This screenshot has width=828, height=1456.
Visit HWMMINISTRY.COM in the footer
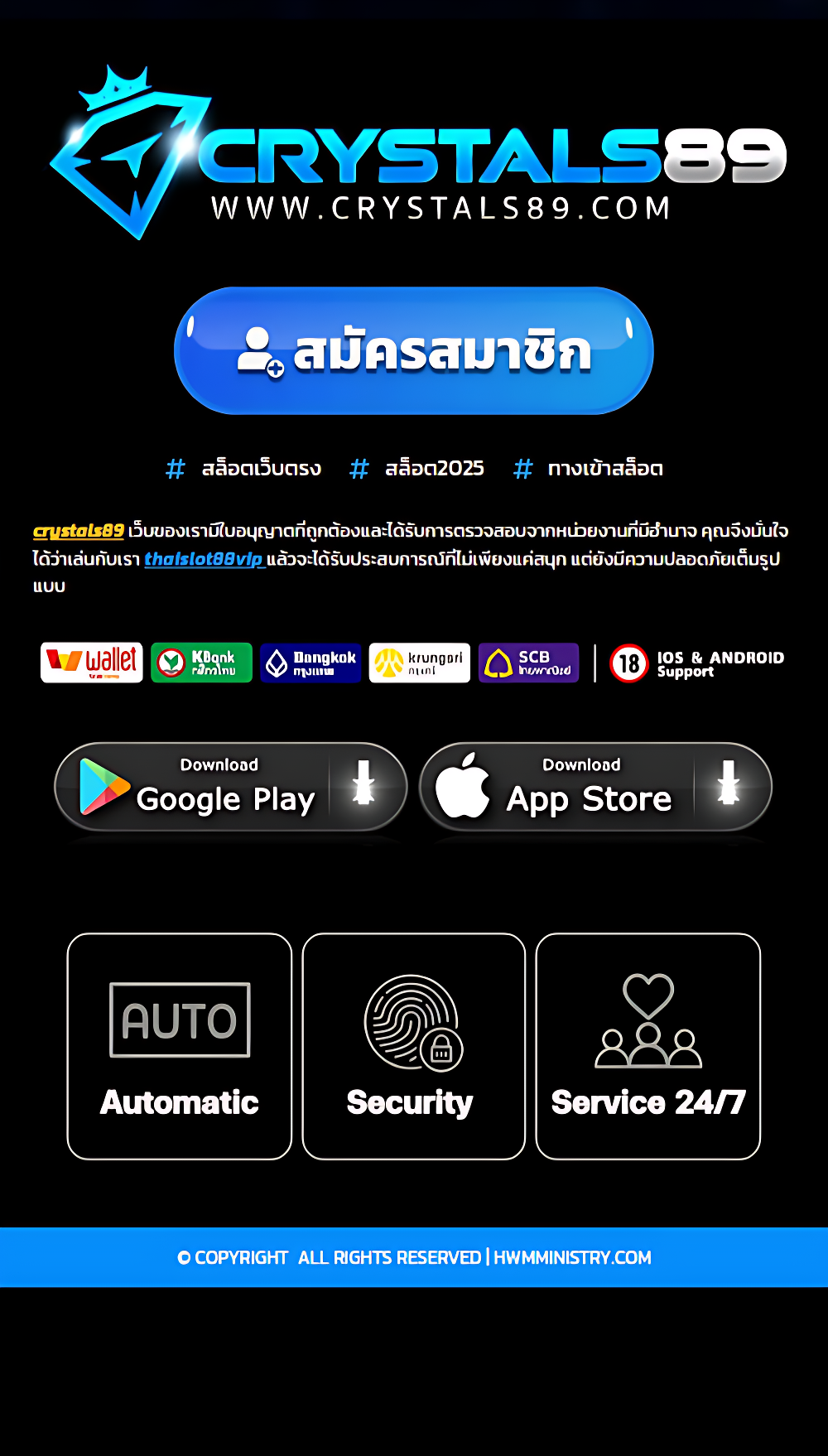pos(572,1257)
